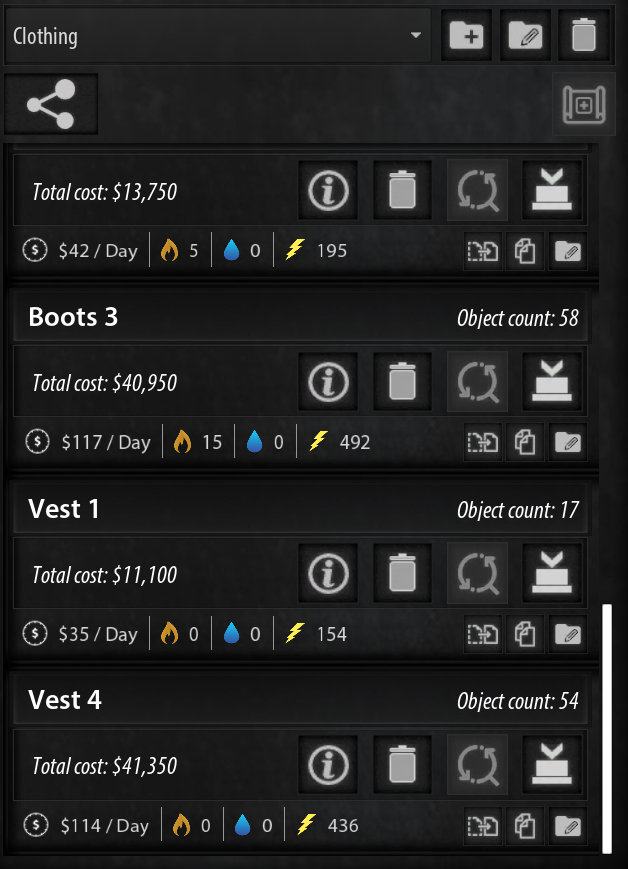Create a new blueprint with the map icon
The height and width of the screenshot is (869, 628).
point(584,104)
